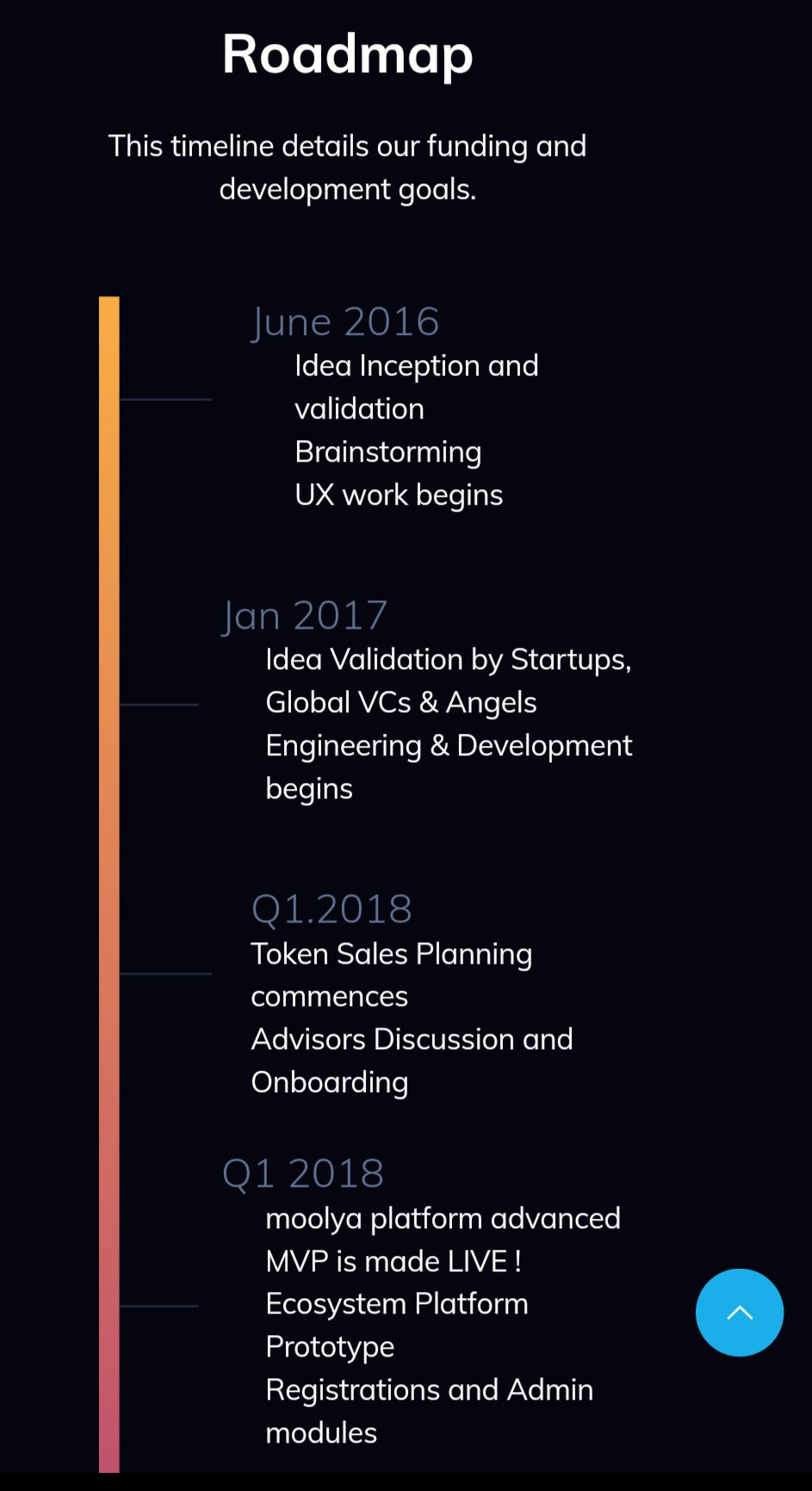The height and width of the screenshot is (1491, 812).
Task: Tap the blue scroll-to-top arrow button
Action: pos(740,1312)
